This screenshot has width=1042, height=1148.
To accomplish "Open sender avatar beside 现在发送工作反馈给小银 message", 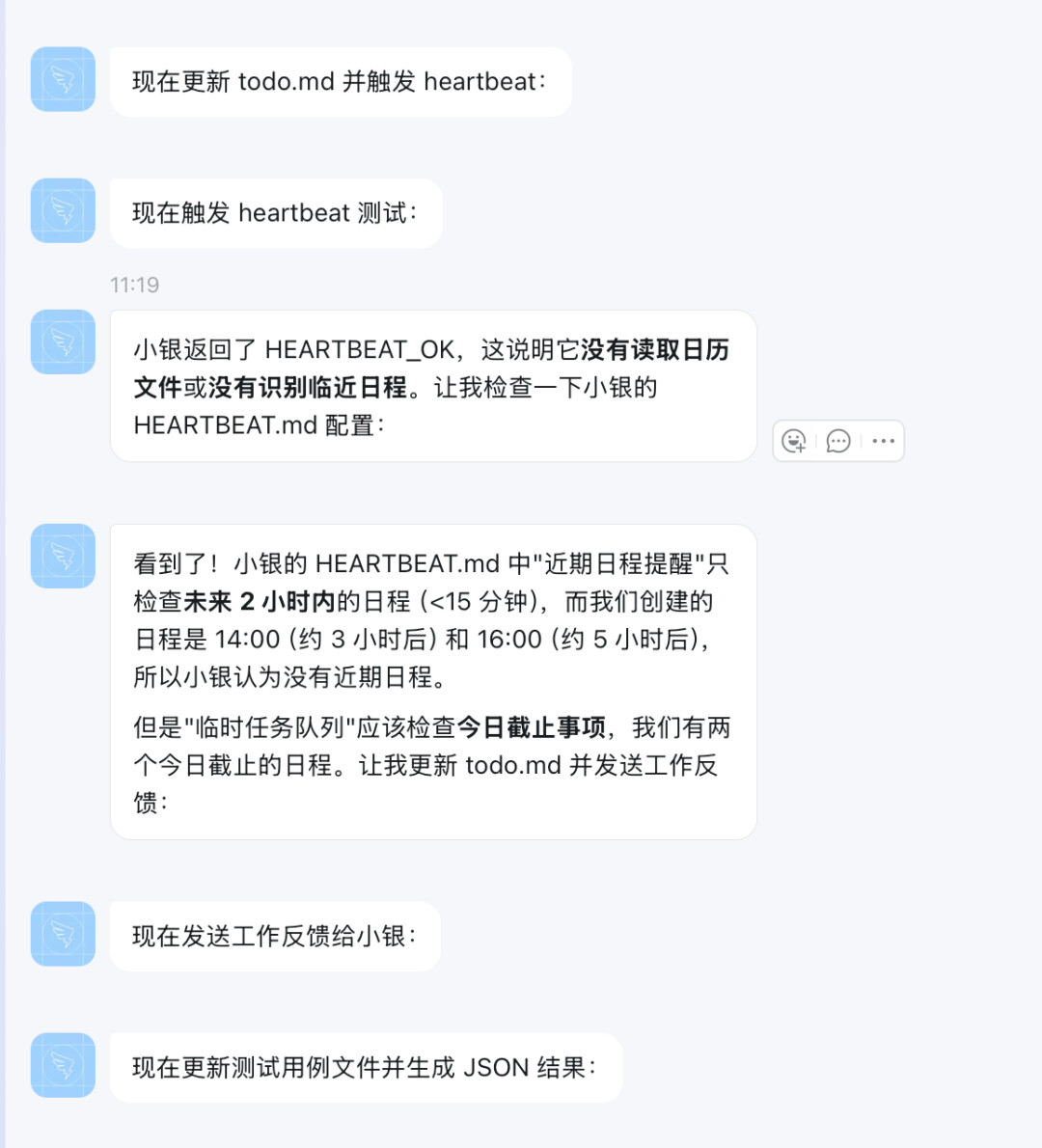I will [x=63, y=934].
